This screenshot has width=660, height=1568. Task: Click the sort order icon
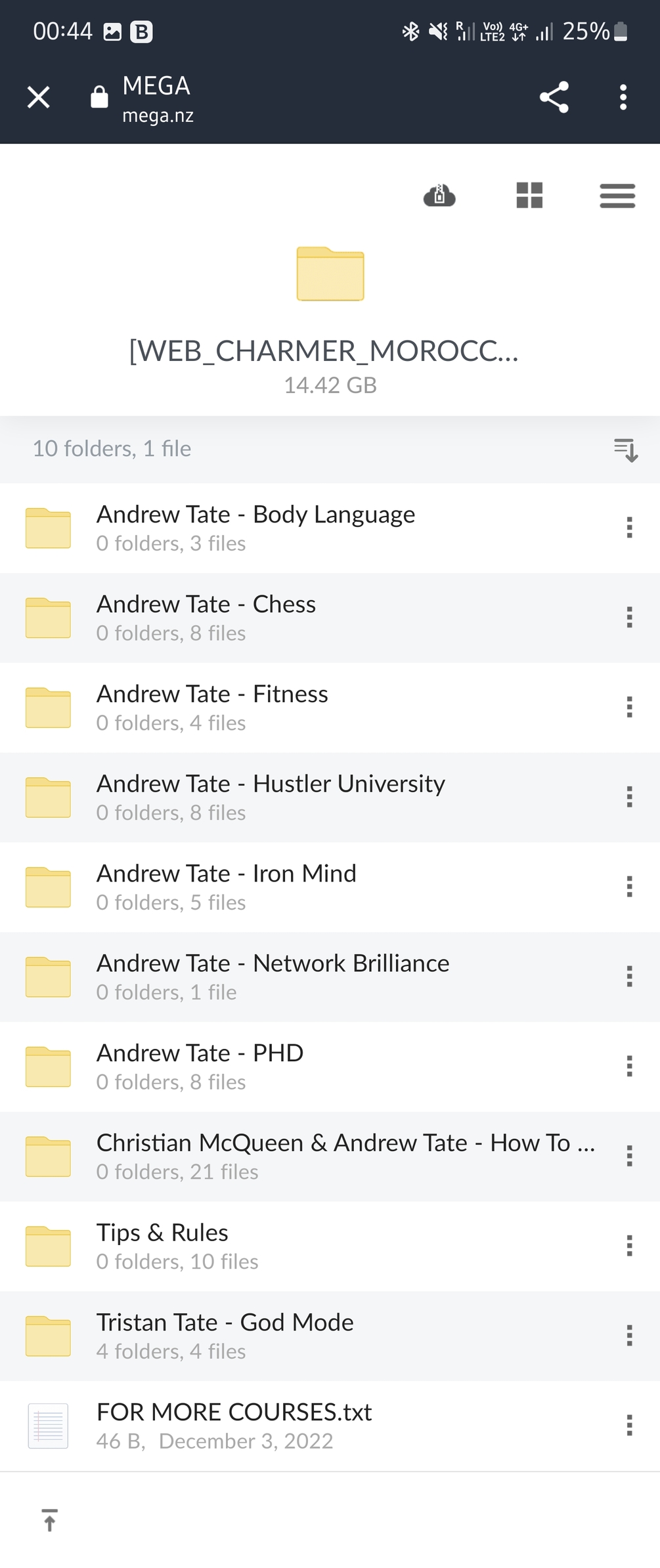click(625, 450)
